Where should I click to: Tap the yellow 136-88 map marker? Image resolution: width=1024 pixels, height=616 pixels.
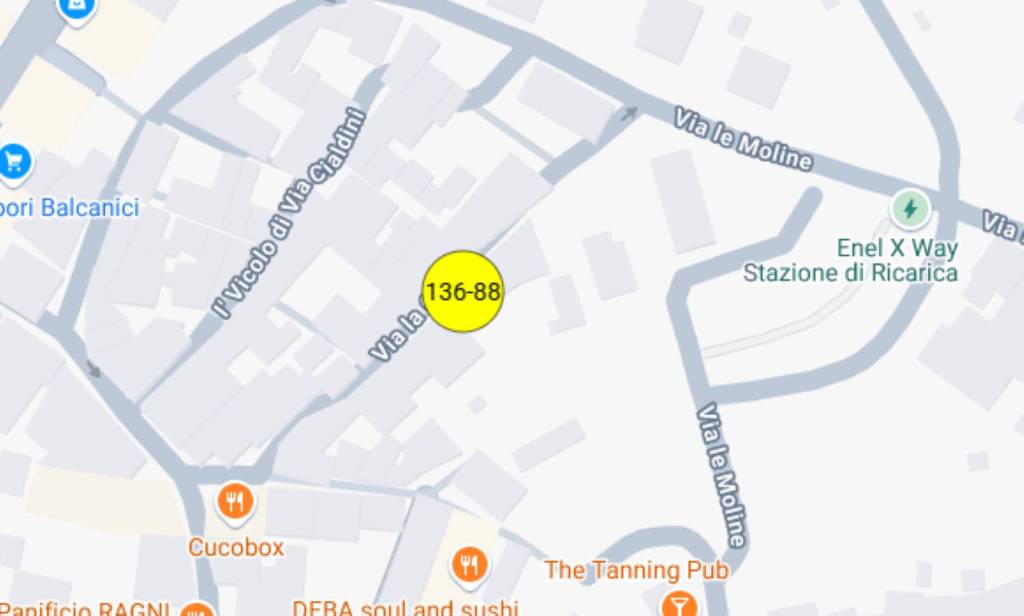[x=463, y=292]
